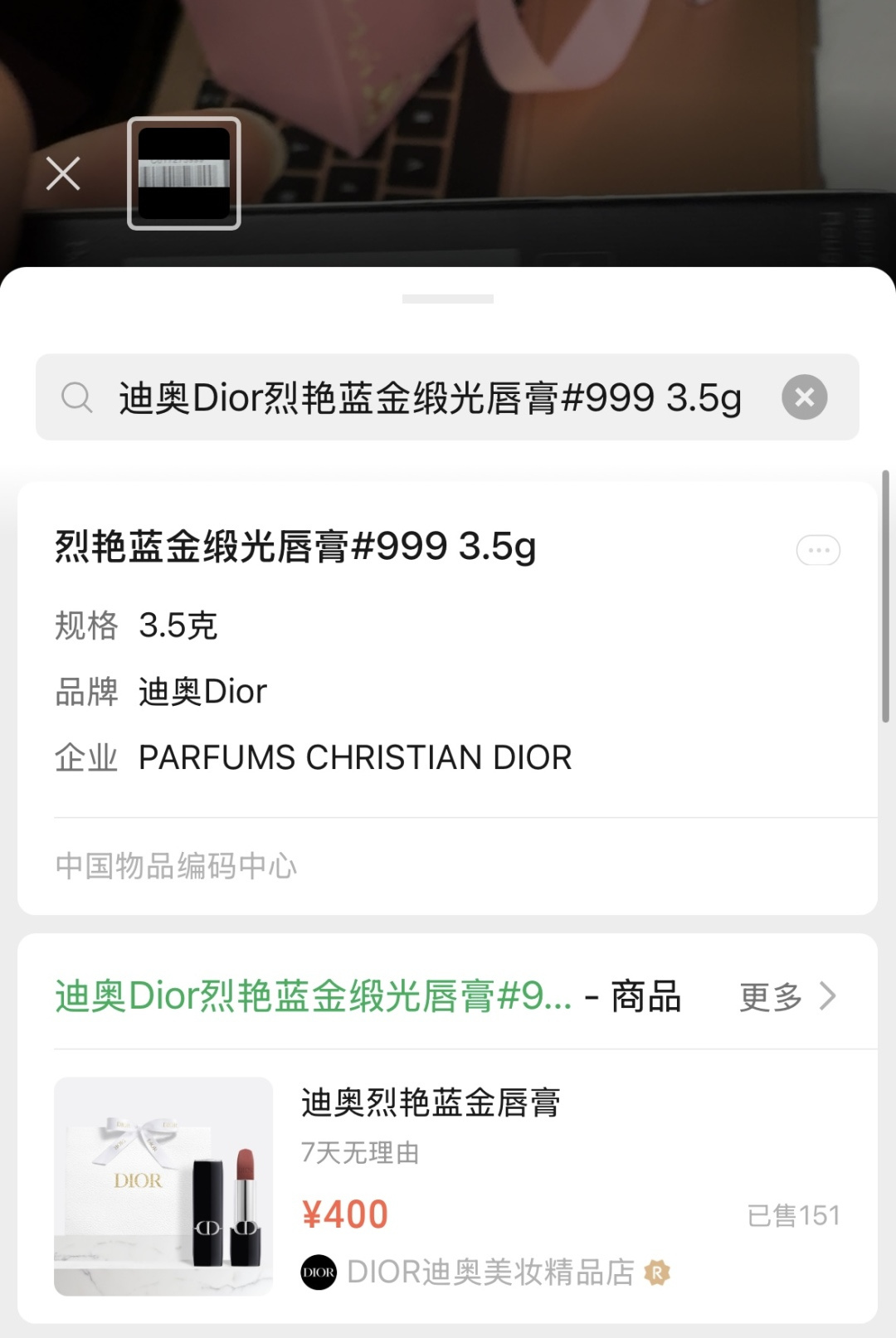Close the scan result view
Screen dimensions: 896x1338
coord(63,173)
